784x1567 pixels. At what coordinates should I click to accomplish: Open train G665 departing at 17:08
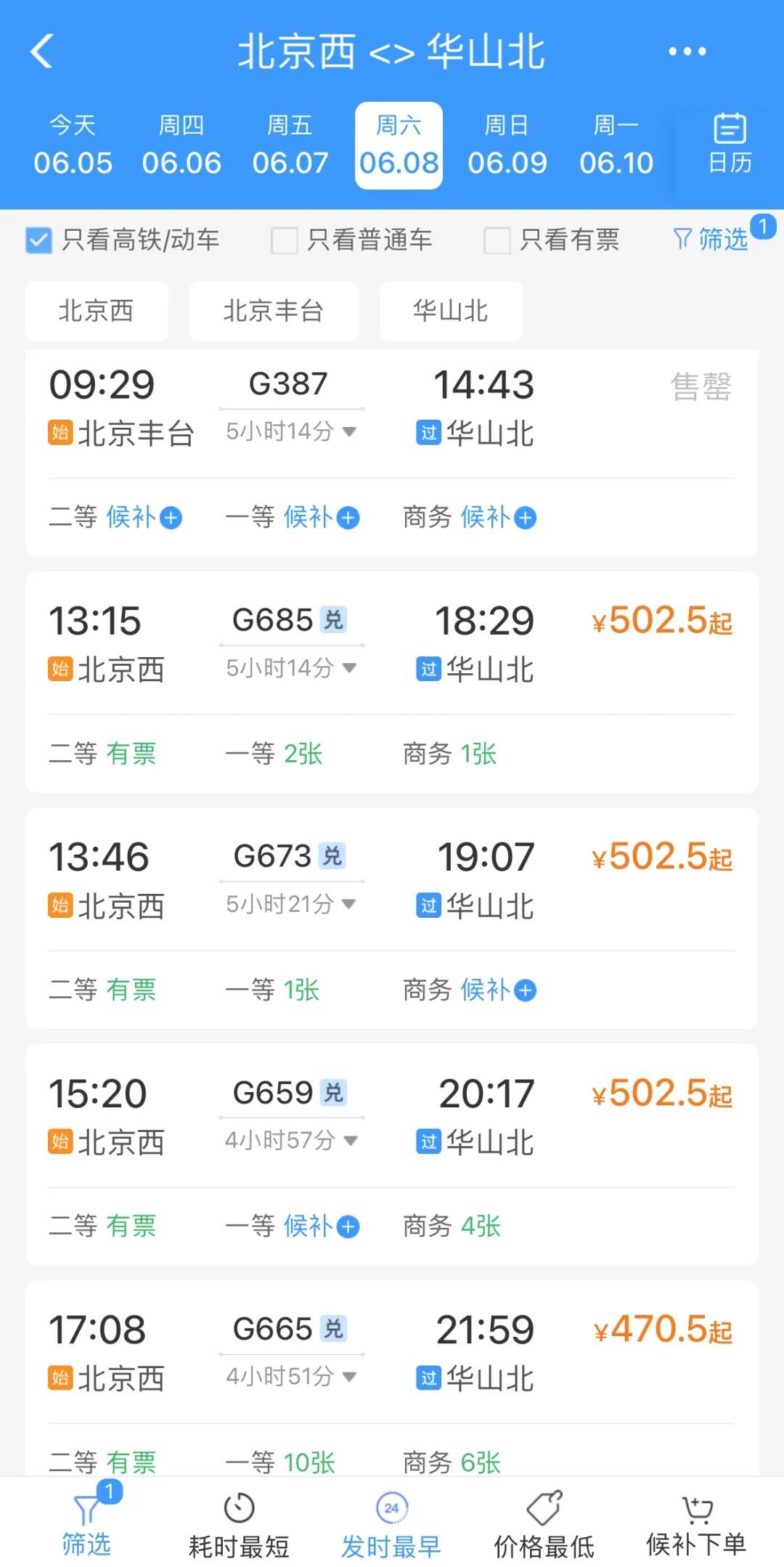392,1378
